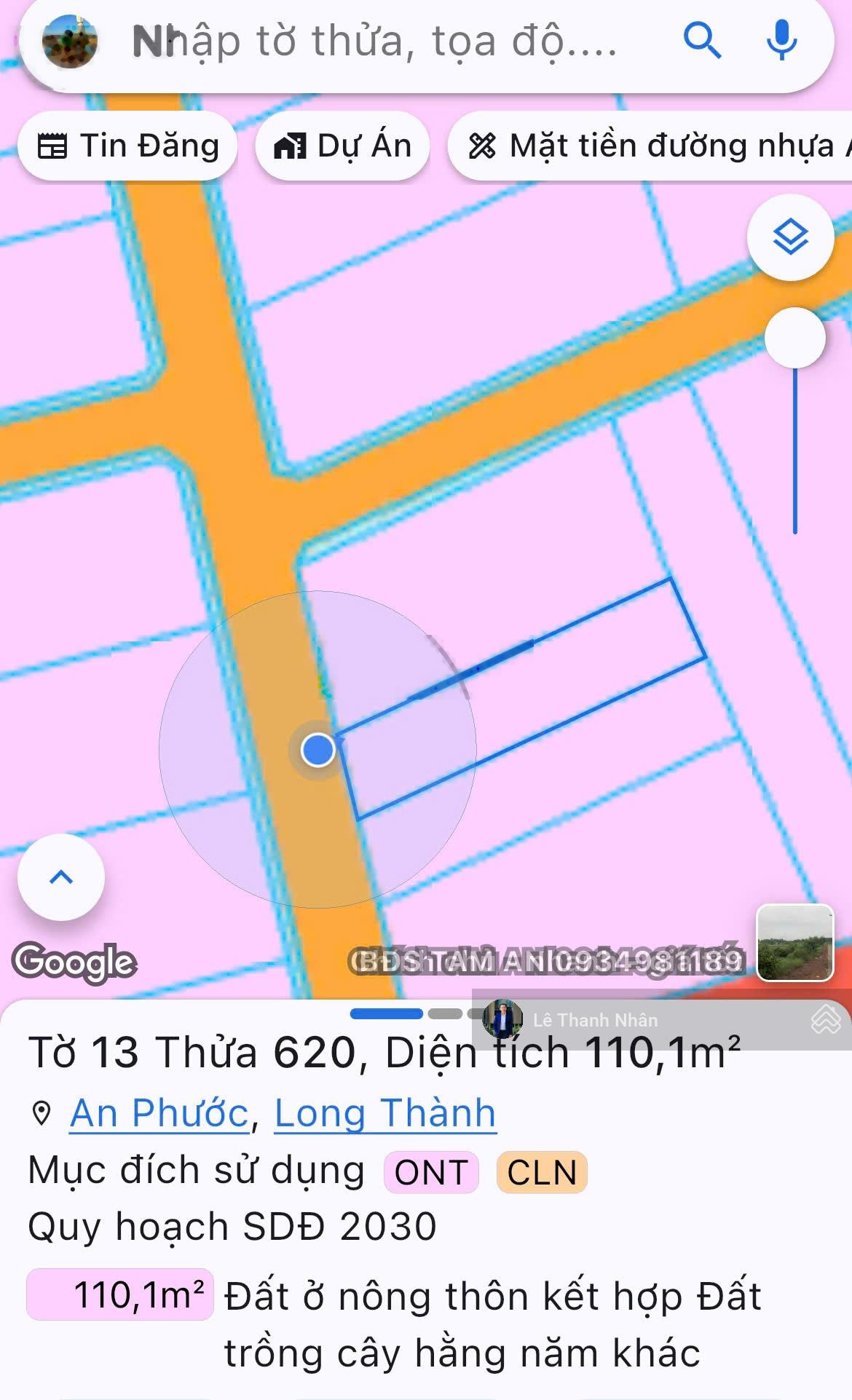Open the map layers button
The image size is (852, 1400).
pyautogui.click(x=790, y=237)
